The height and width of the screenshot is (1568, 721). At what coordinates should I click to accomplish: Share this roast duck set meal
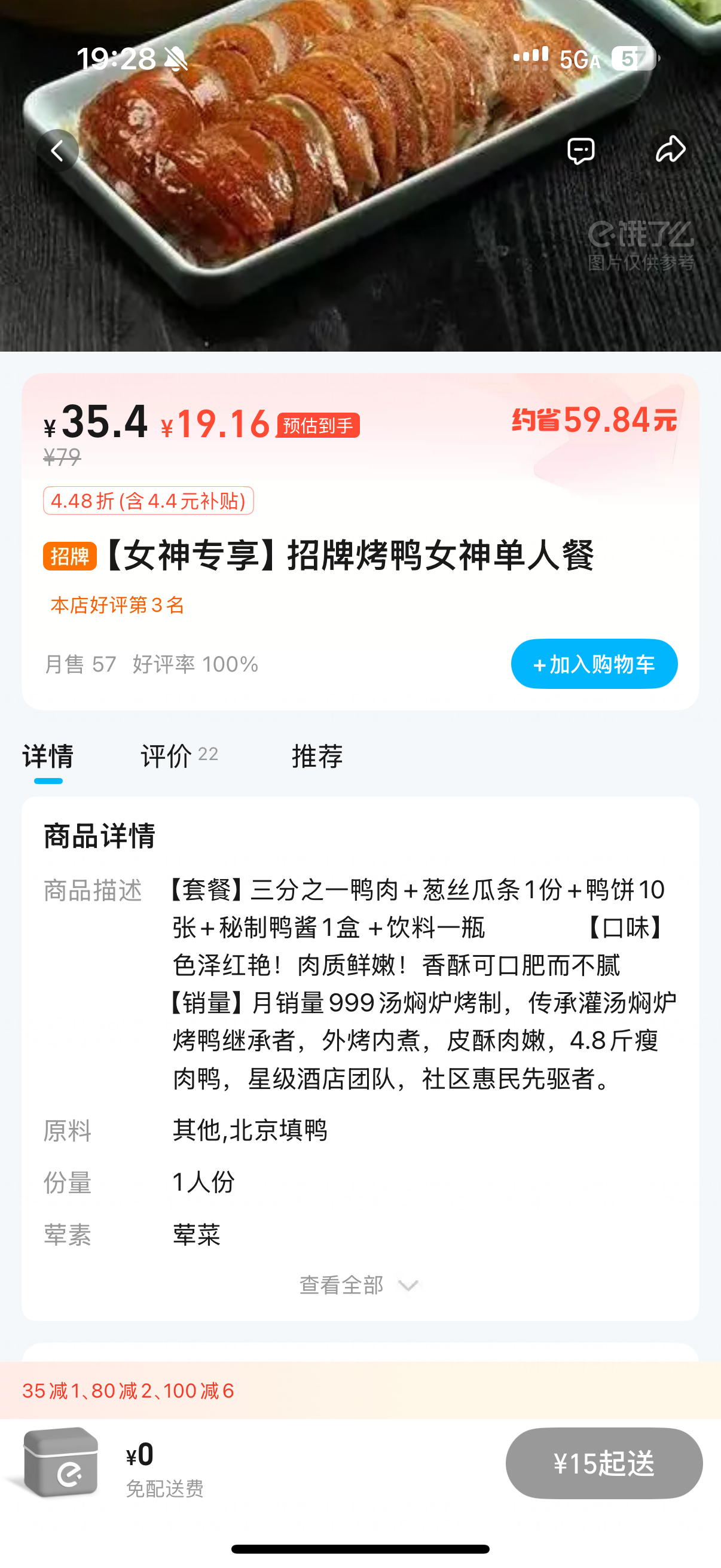(671, 150)
